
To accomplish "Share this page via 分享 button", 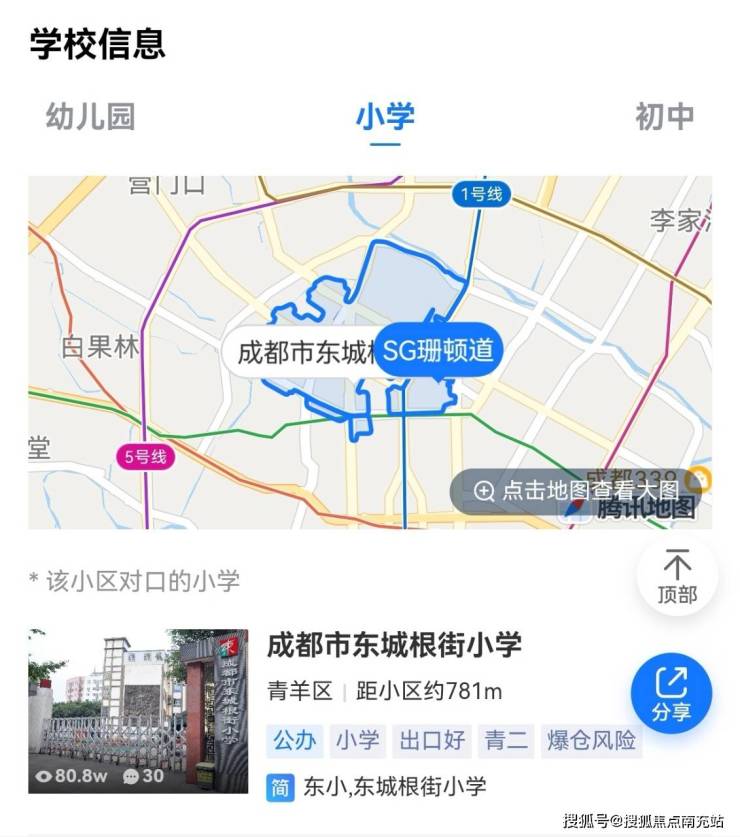I will pyautogui.click(x=671, y=693).
